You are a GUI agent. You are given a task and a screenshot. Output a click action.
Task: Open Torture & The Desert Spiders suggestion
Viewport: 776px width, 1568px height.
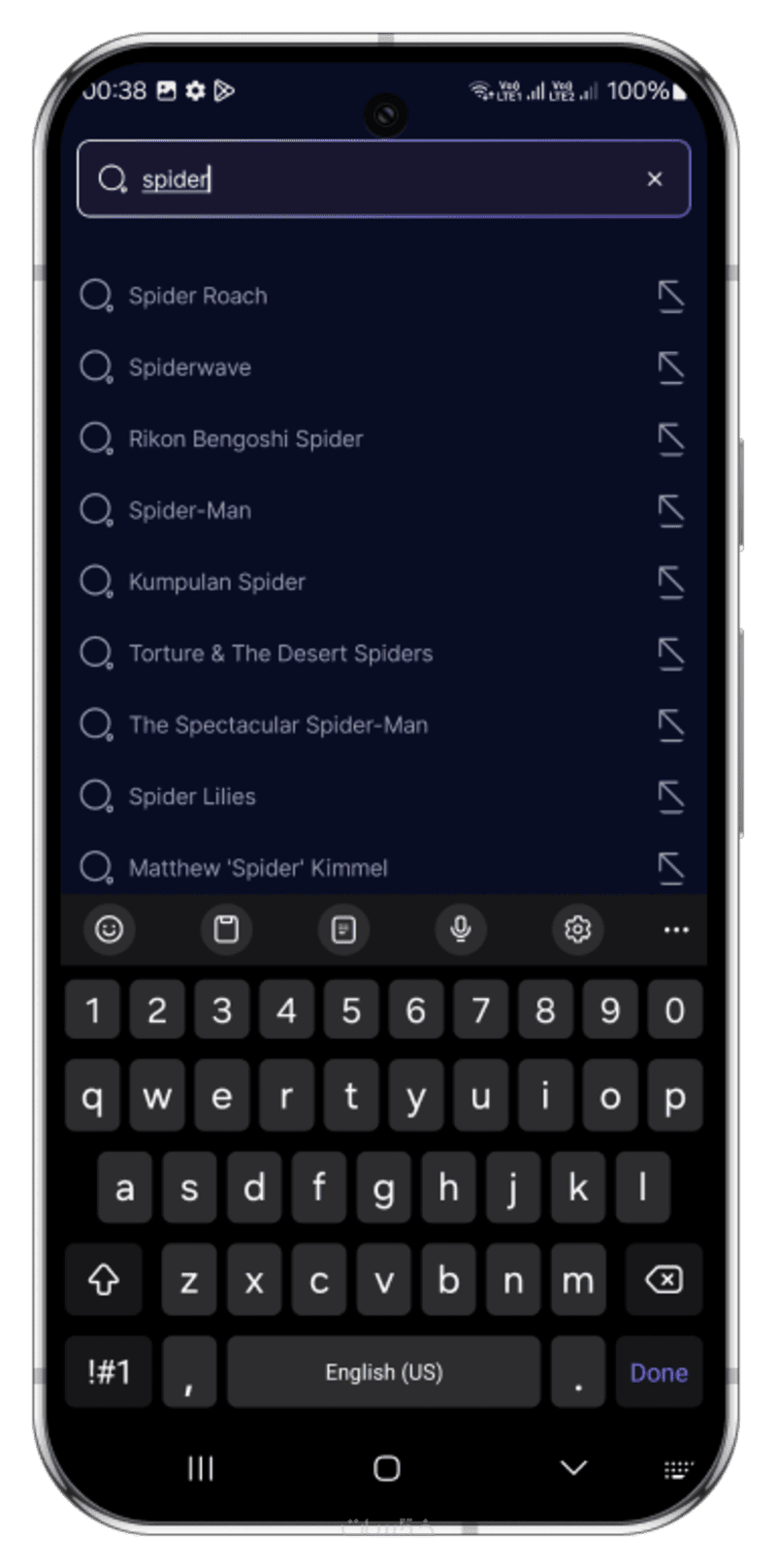[x=280, y=654]
